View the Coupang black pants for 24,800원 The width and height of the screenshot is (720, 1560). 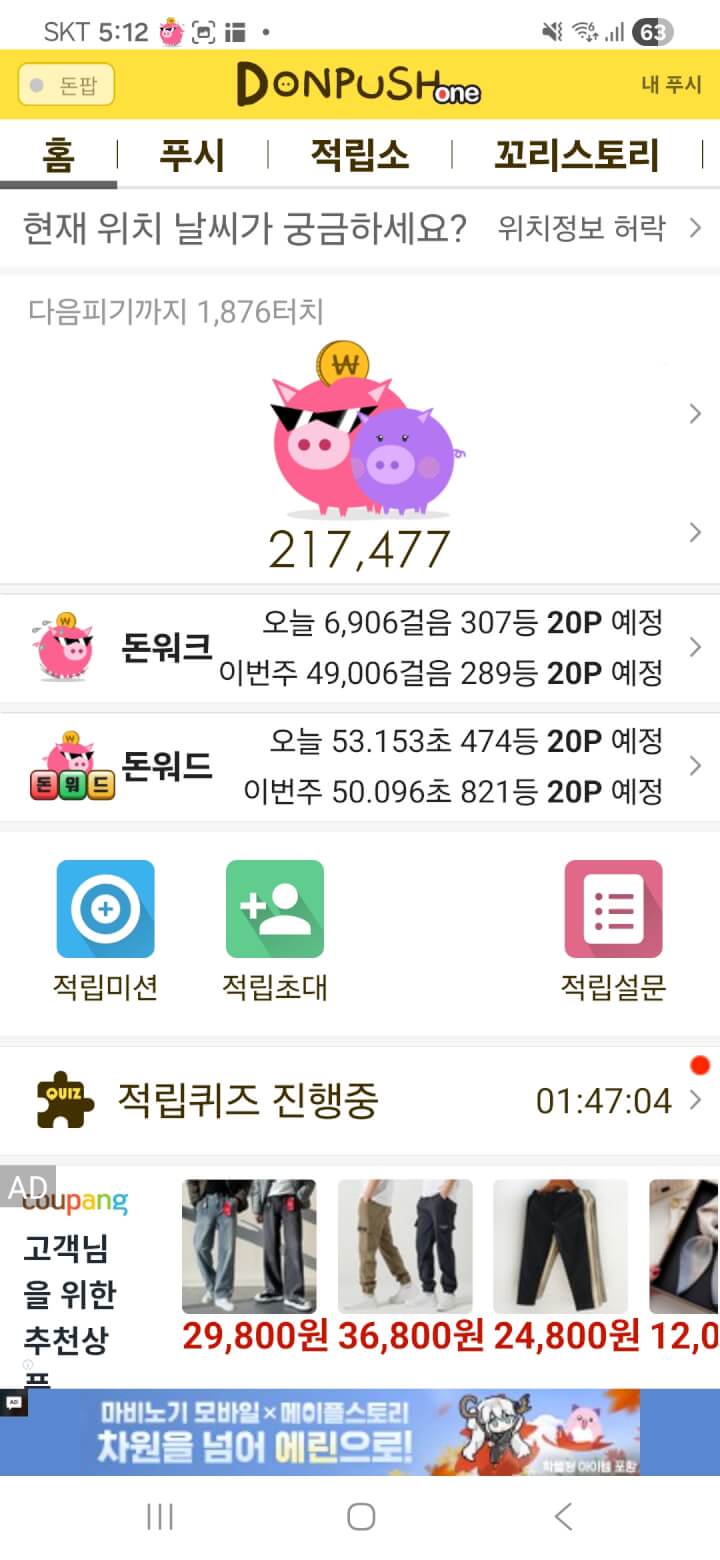click(x=561, y=1247)
